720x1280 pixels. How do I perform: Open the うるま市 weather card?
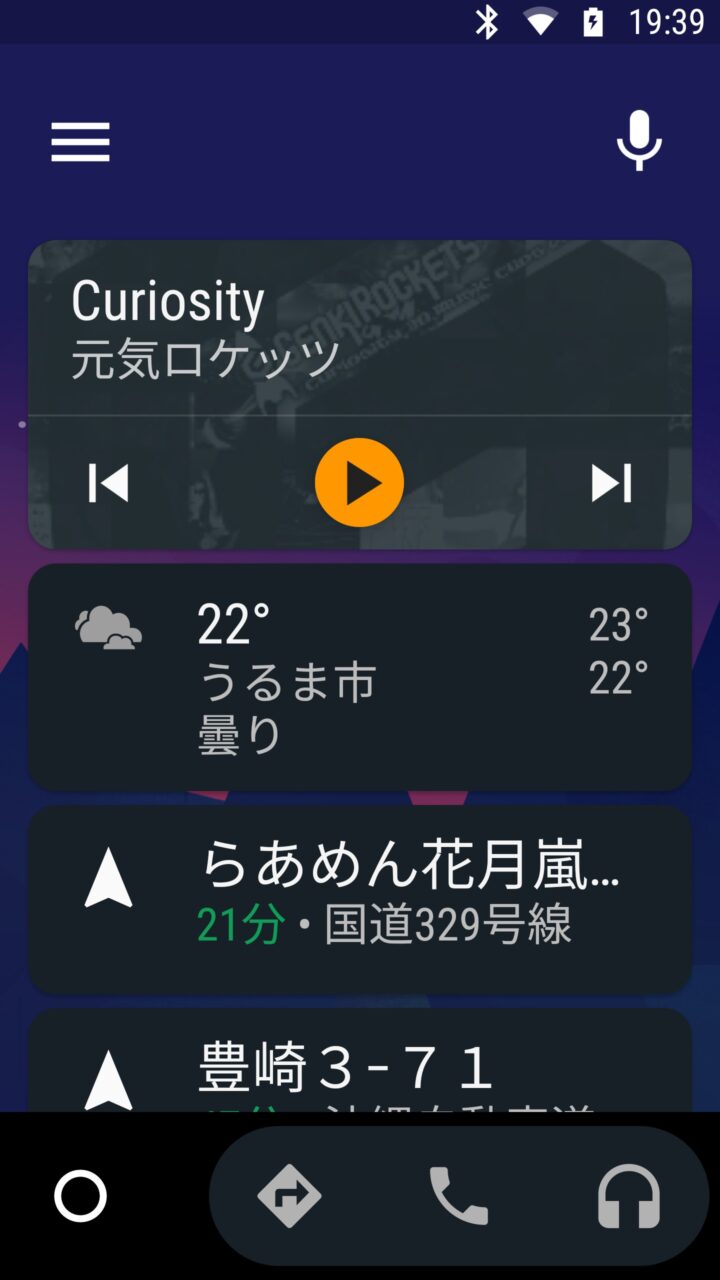[x=360, y=677]
